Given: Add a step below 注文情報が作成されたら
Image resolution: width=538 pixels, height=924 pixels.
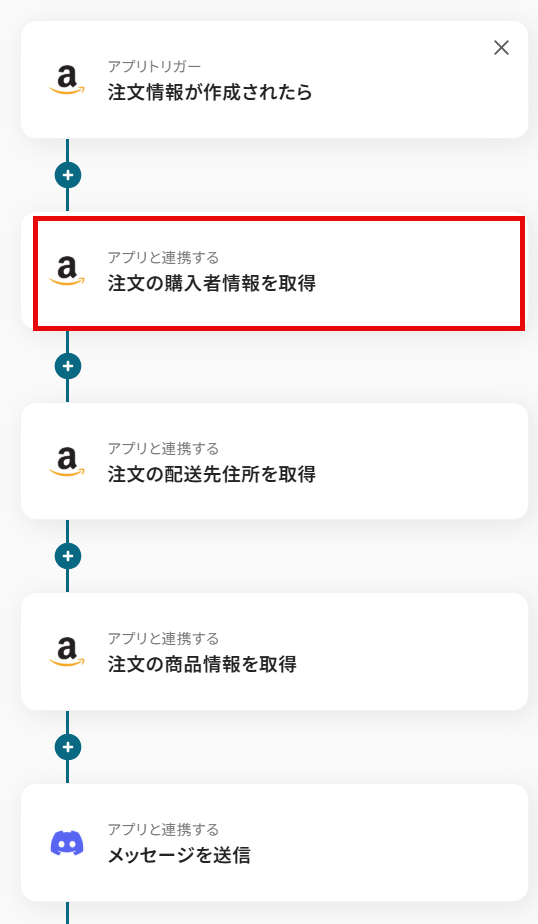Looking at the screenshot, I should click(x=68, y=175).
